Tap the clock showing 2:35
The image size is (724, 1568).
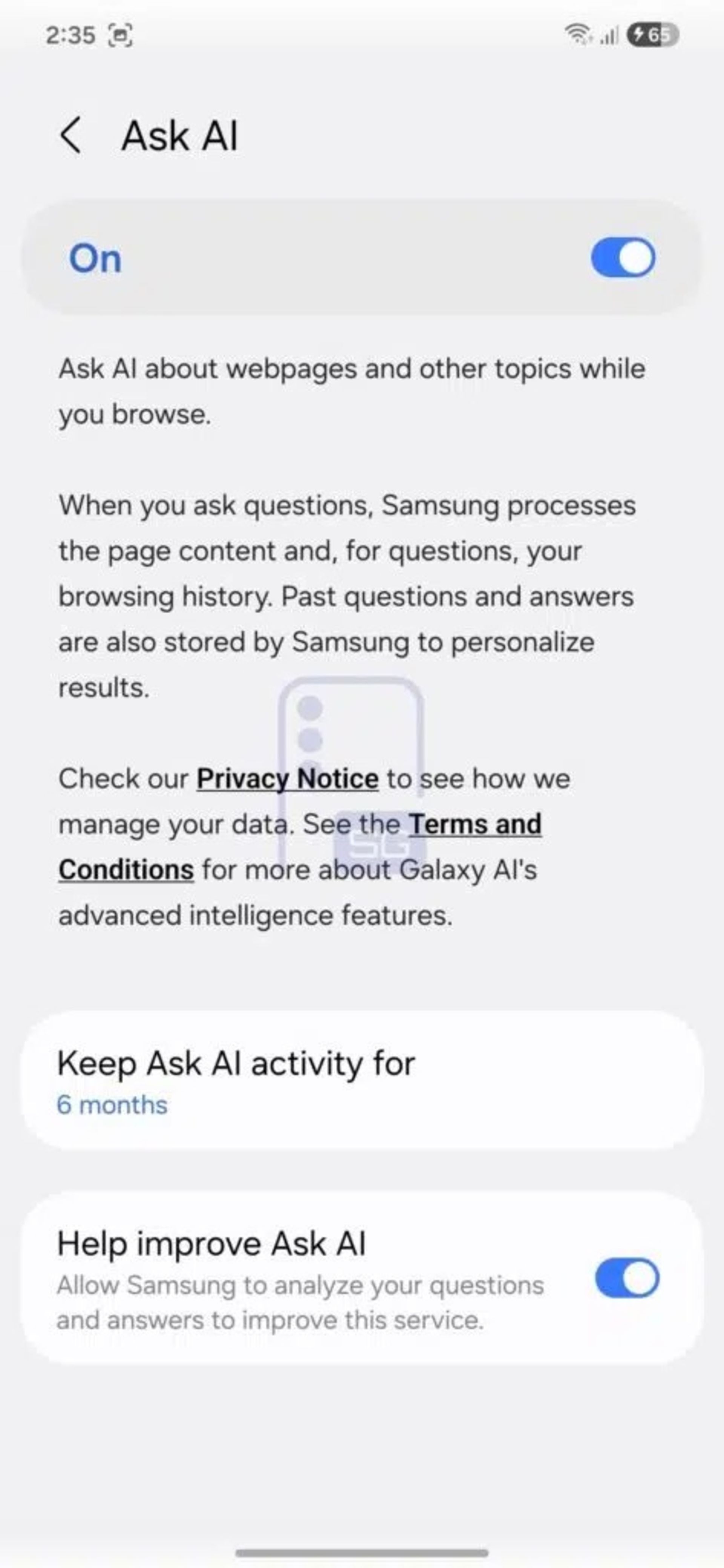pos(70,35)
